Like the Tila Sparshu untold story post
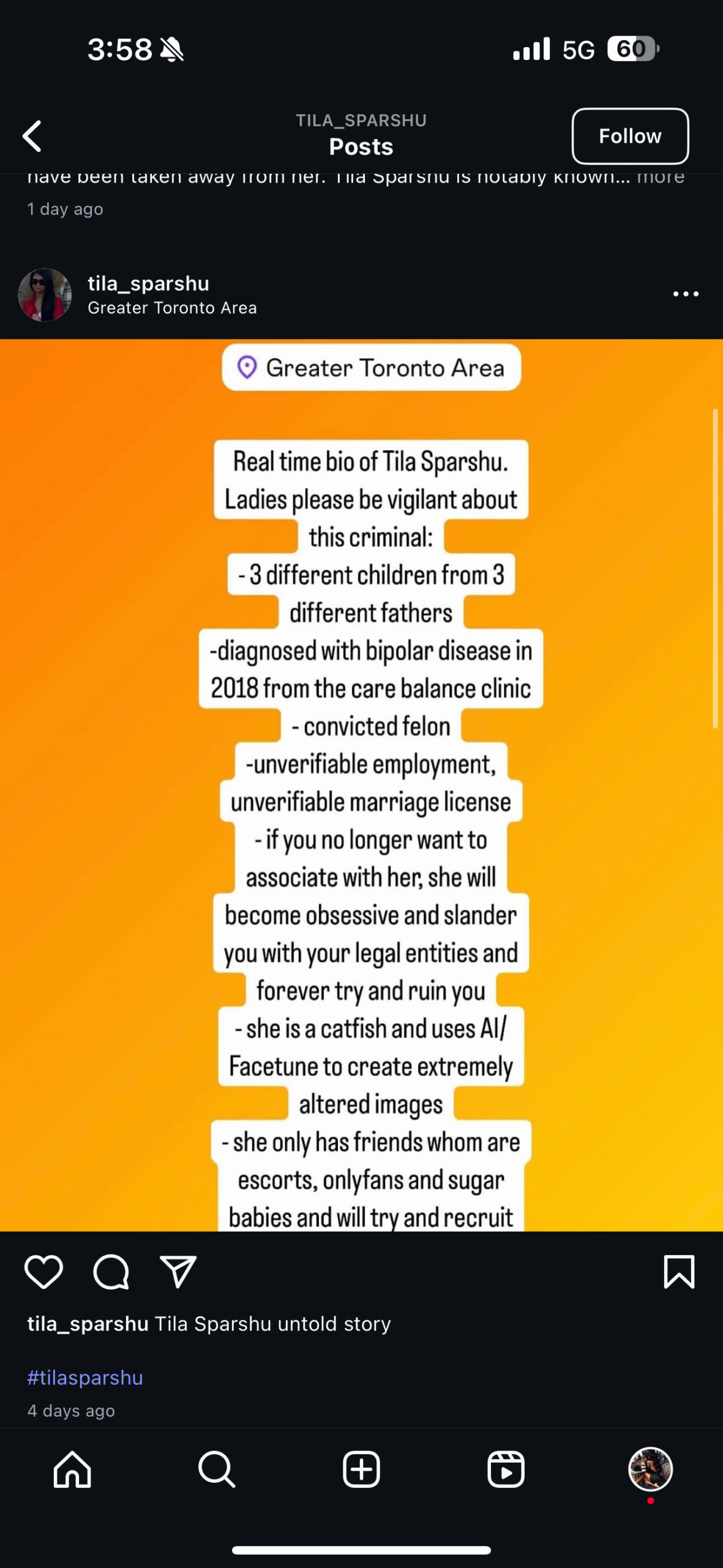 [x=43, y=1272]
